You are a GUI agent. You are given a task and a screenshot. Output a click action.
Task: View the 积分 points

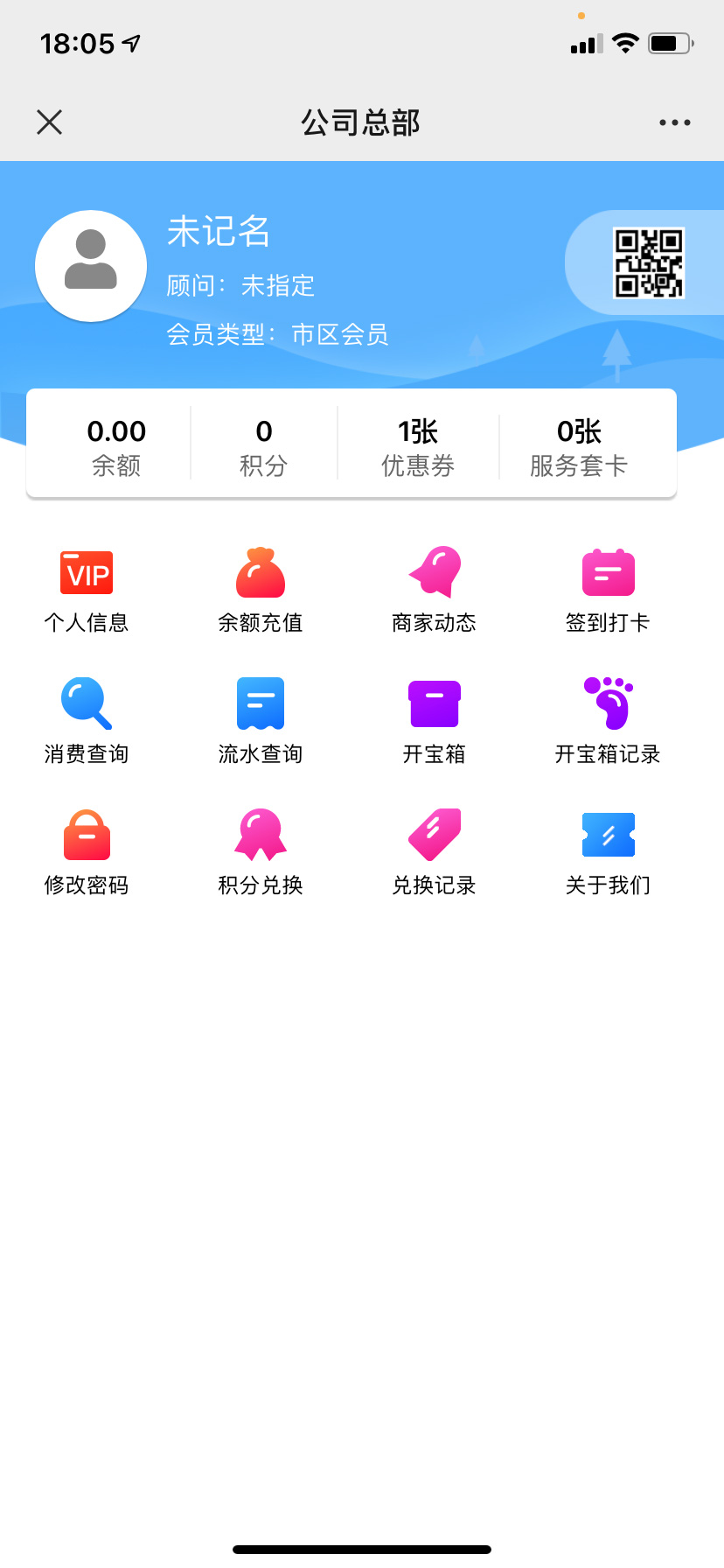pos(264,446)
